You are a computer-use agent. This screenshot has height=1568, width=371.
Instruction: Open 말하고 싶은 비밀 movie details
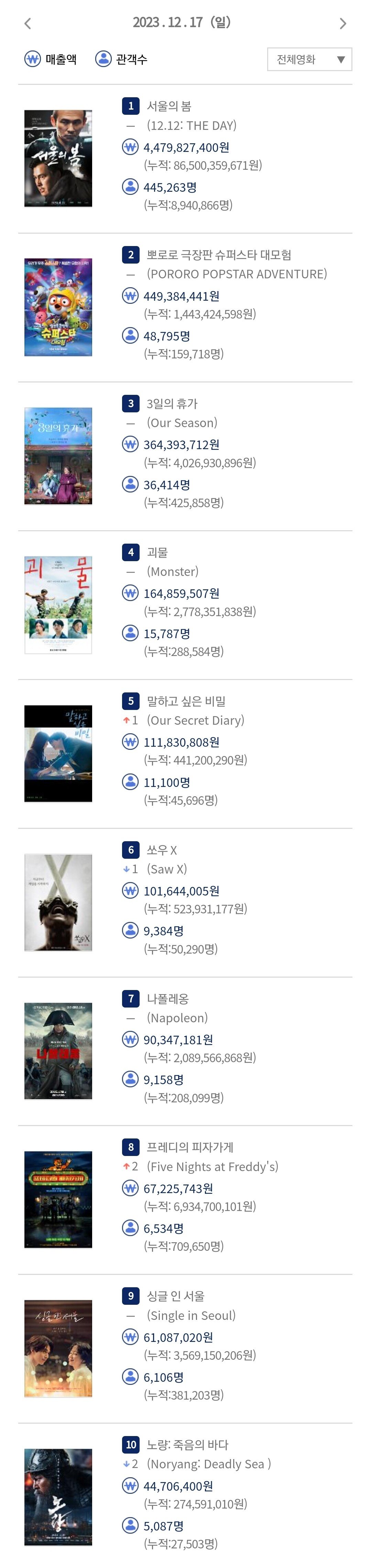186,701
